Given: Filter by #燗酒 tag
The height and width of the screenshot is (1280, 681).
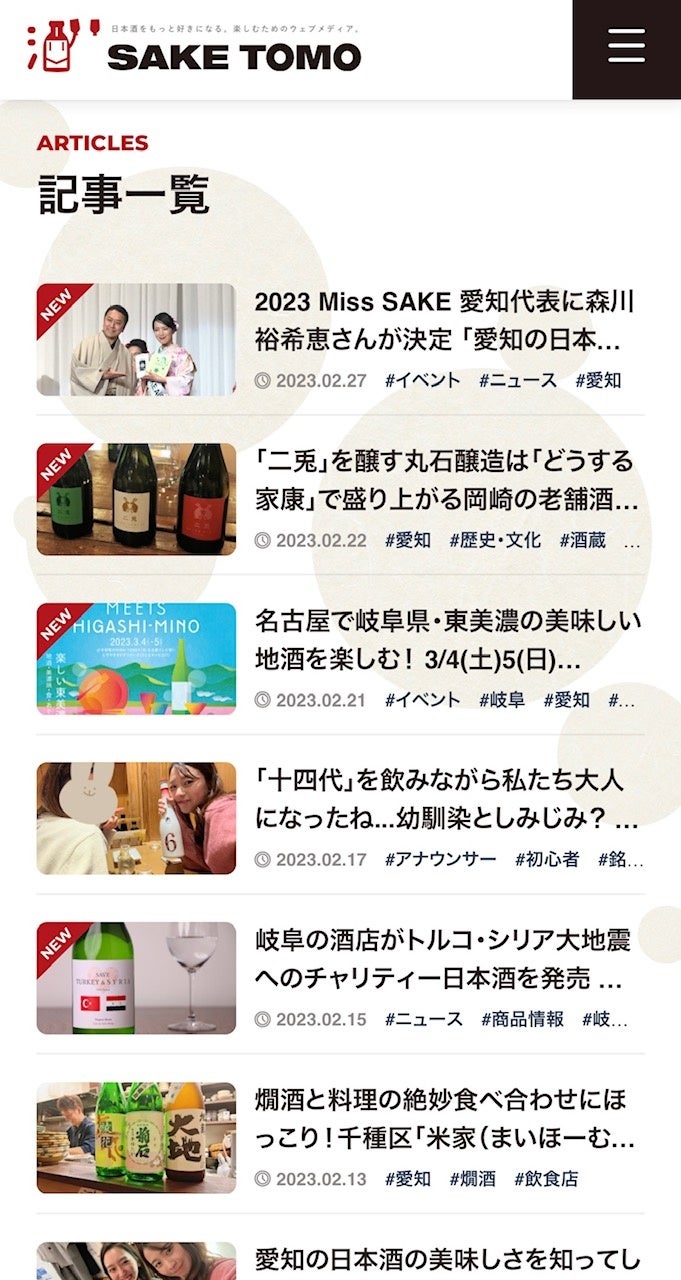Looking at the screenshot, I should [472, 1179].
